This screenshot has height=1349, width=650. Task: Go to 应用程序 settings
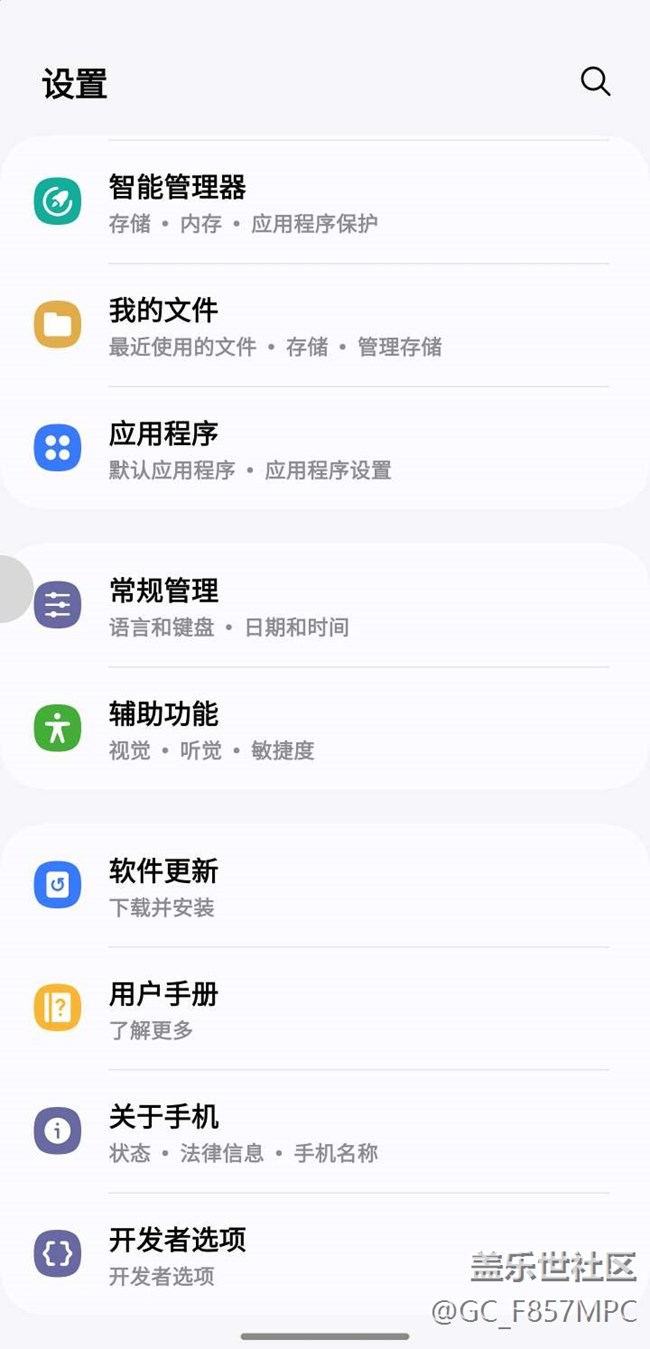(325, 448)
